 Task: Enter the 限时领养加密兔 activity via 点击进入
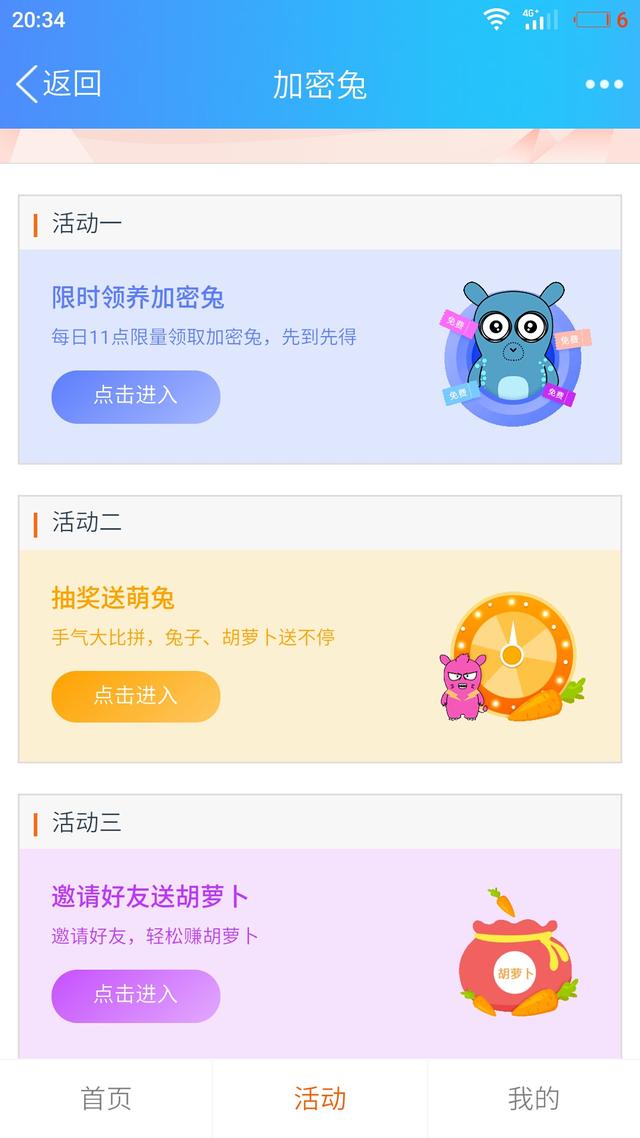point(136,396)
